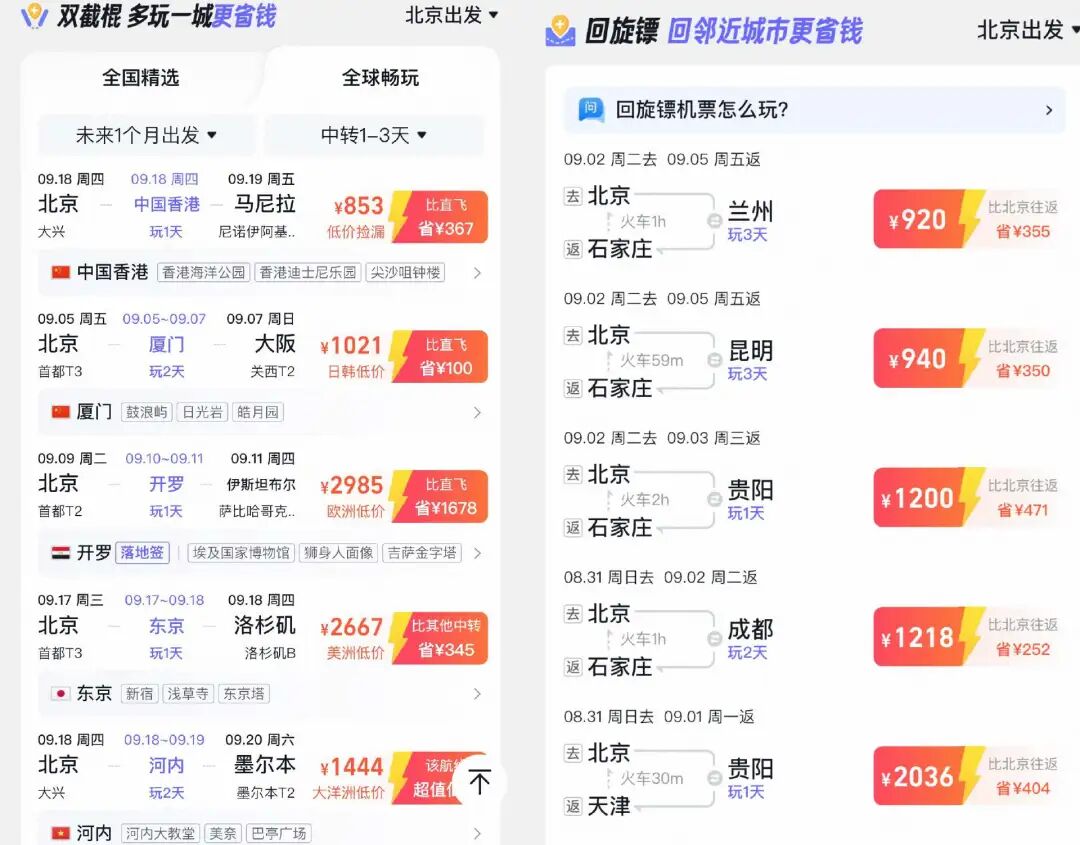Open the Beijing–Hong Kong–Manila ¥853 deal
1080x845 pixels.
pyautogui.click(x=262, y=209)
